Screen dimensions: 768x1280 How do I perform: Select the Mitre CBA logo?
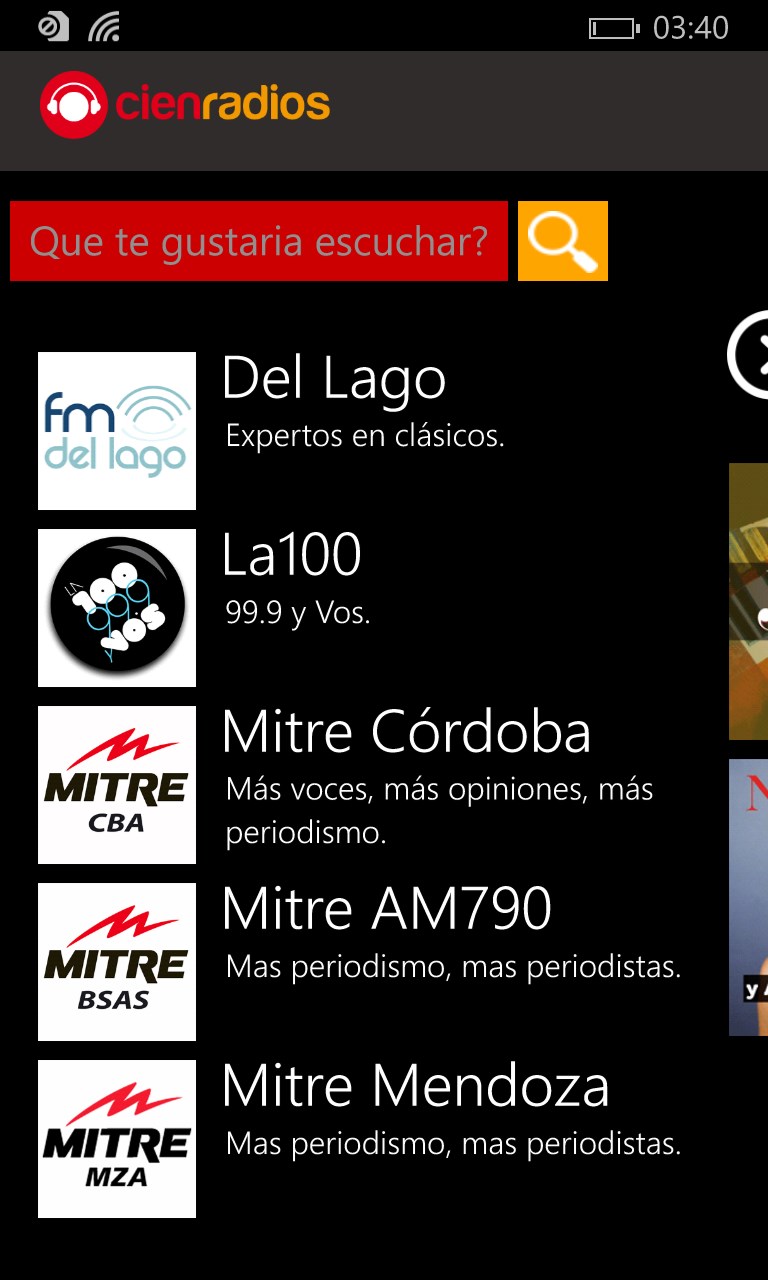[116, 784]
